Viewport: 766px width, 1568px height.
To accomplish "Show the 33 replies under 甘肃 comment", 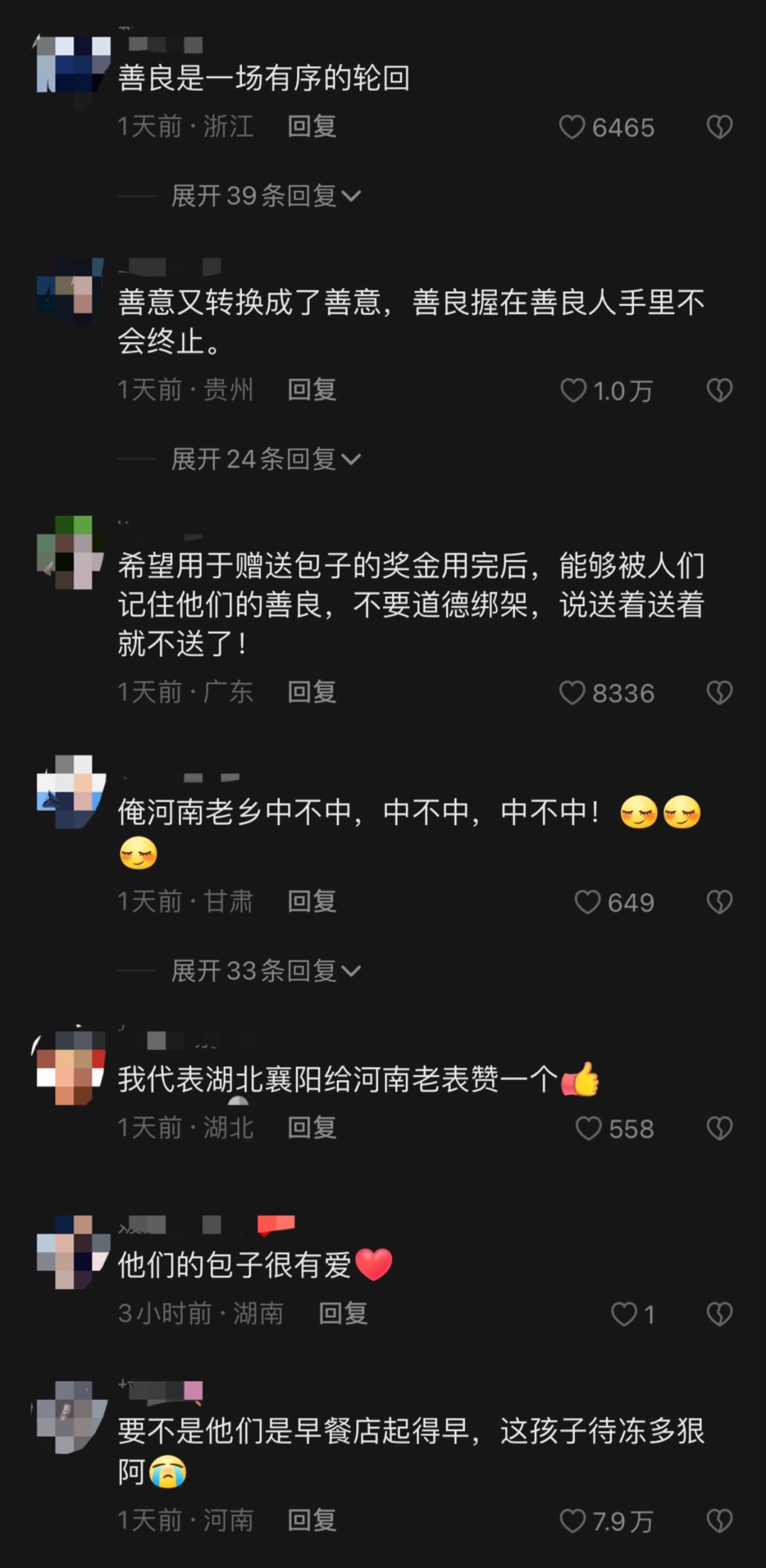I will pyautogui.click(x=265, y=971).
